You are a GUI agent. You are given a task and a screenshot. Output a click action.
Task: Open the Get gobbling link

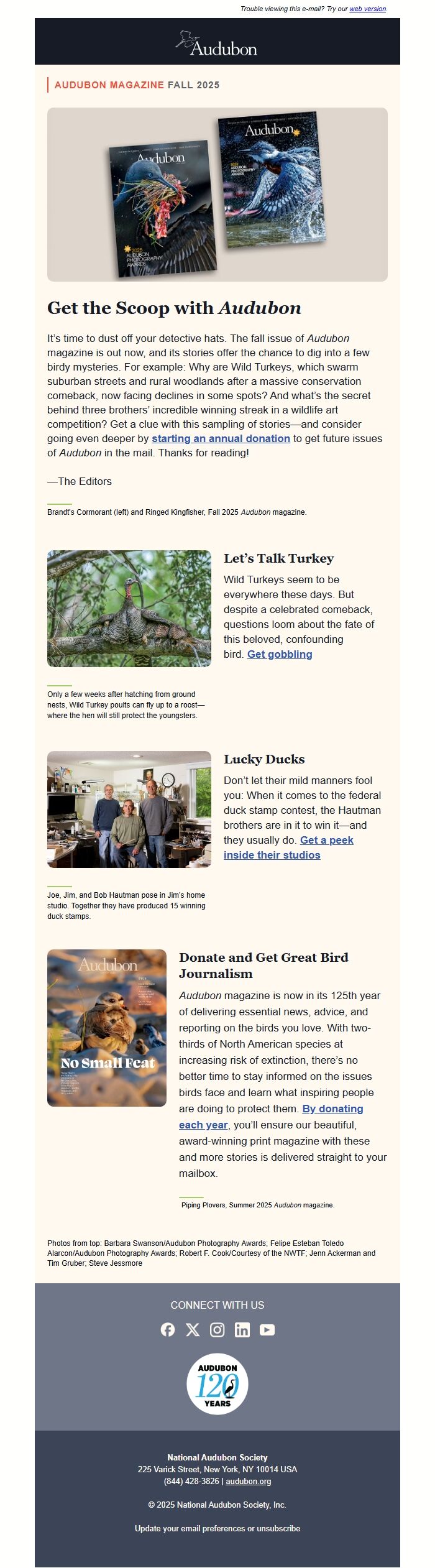click(x=280, y=654)
